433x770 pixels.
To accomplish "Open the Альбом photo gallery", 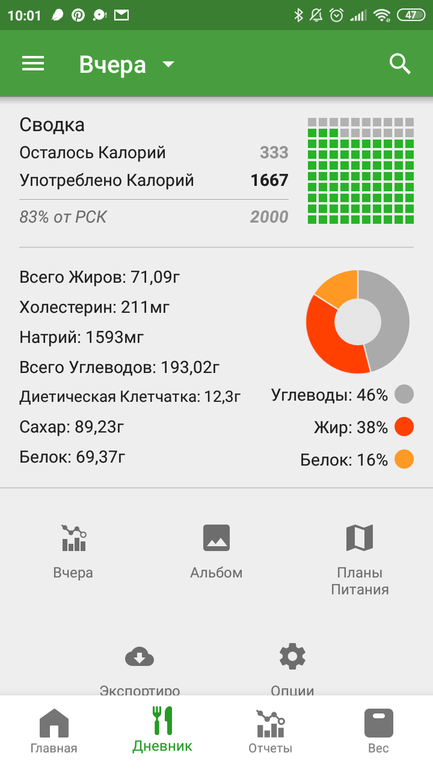I will pos(216,551).
